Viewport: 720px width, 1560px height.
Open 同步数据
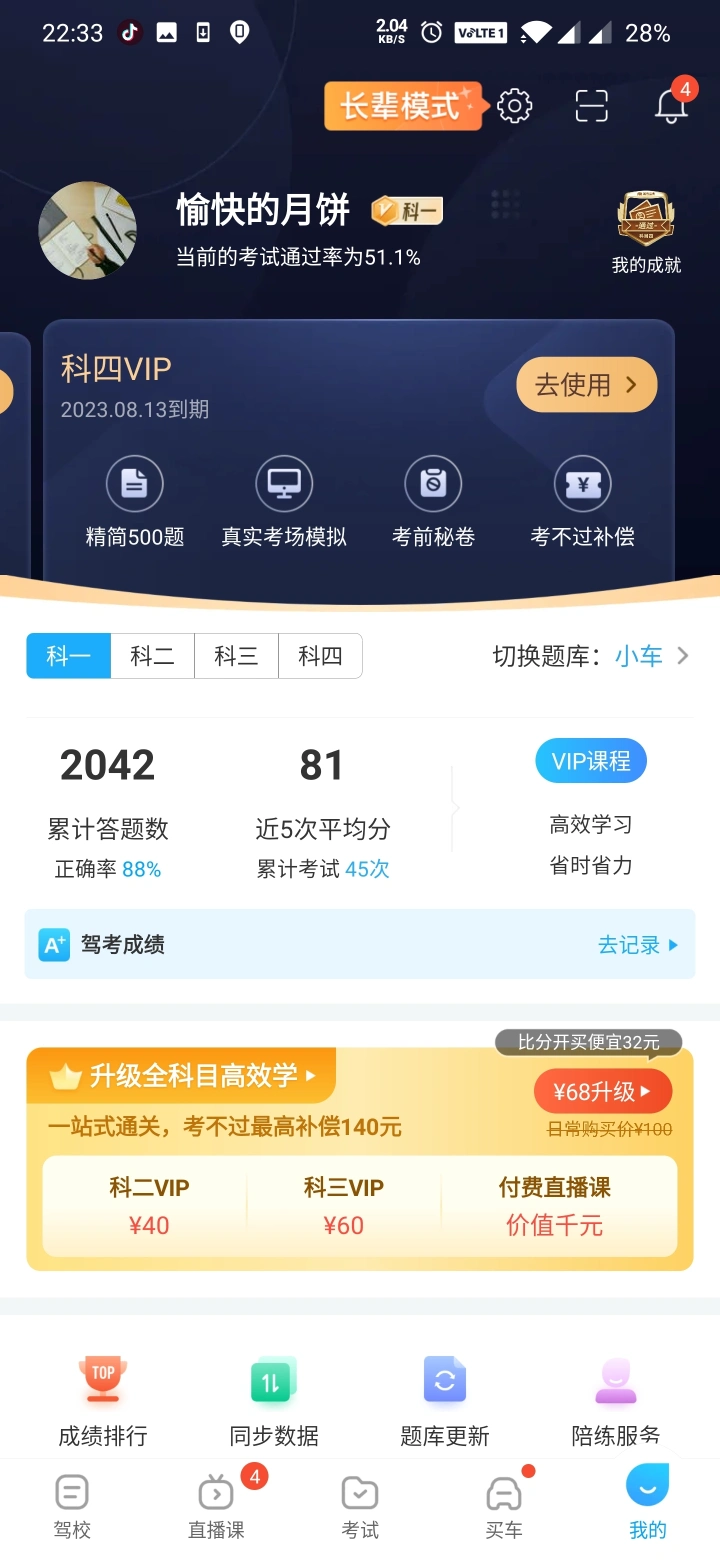[274, 1402]
